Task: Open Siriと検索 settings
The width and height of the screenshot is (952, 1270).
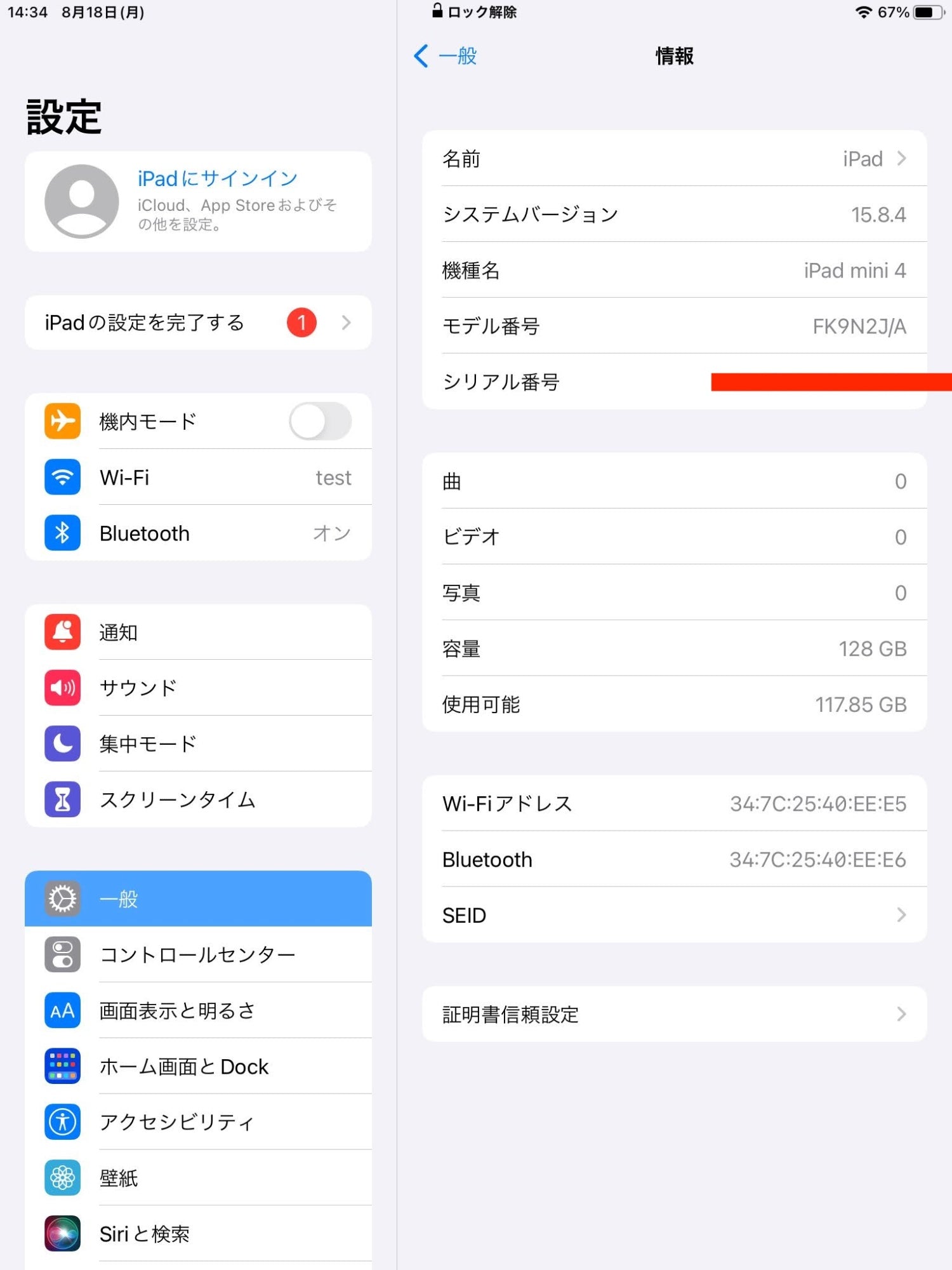Action: [198, 1234]
